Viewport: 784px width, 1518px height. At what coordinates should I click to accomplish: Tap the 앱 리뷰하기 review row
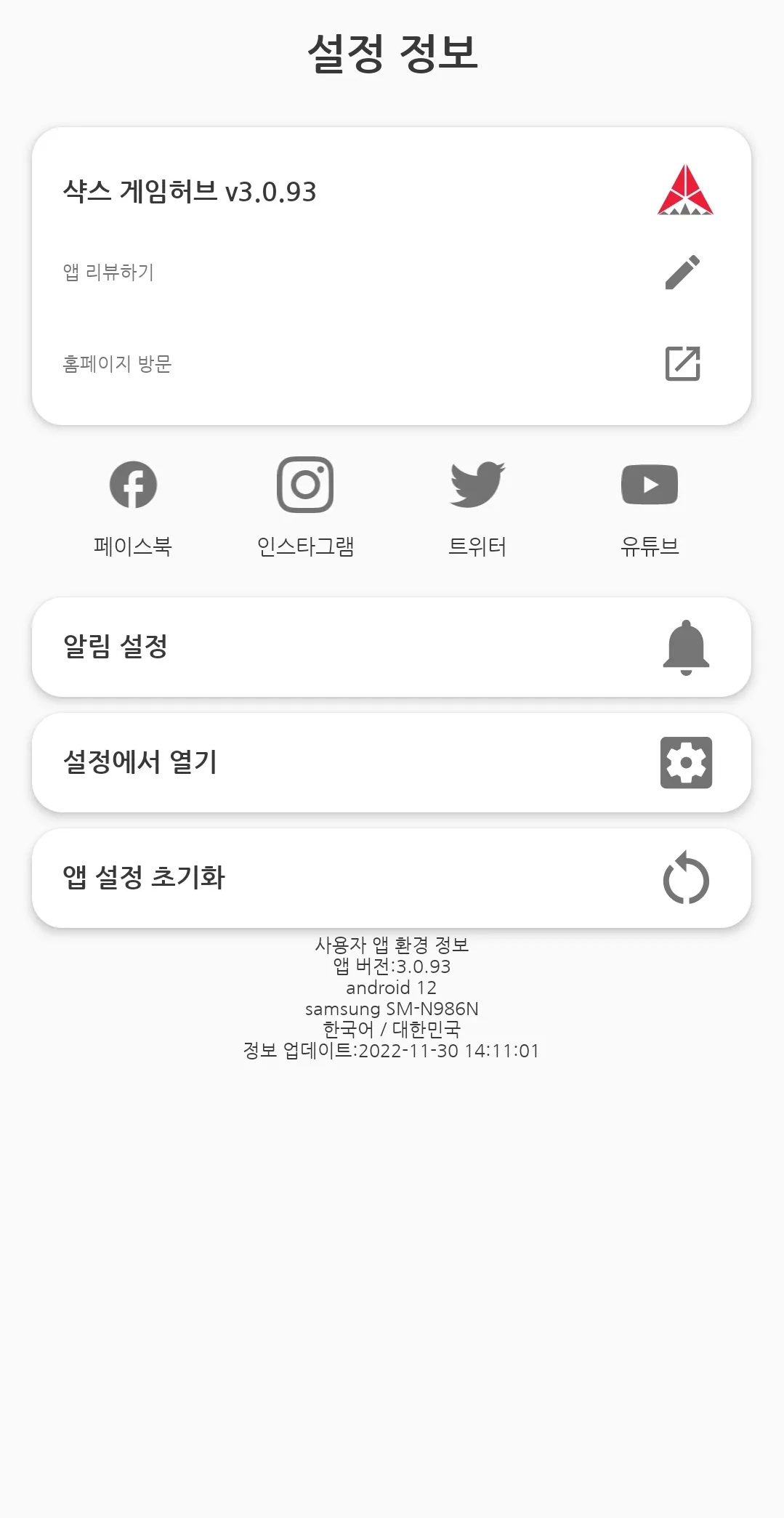point(391,272)
